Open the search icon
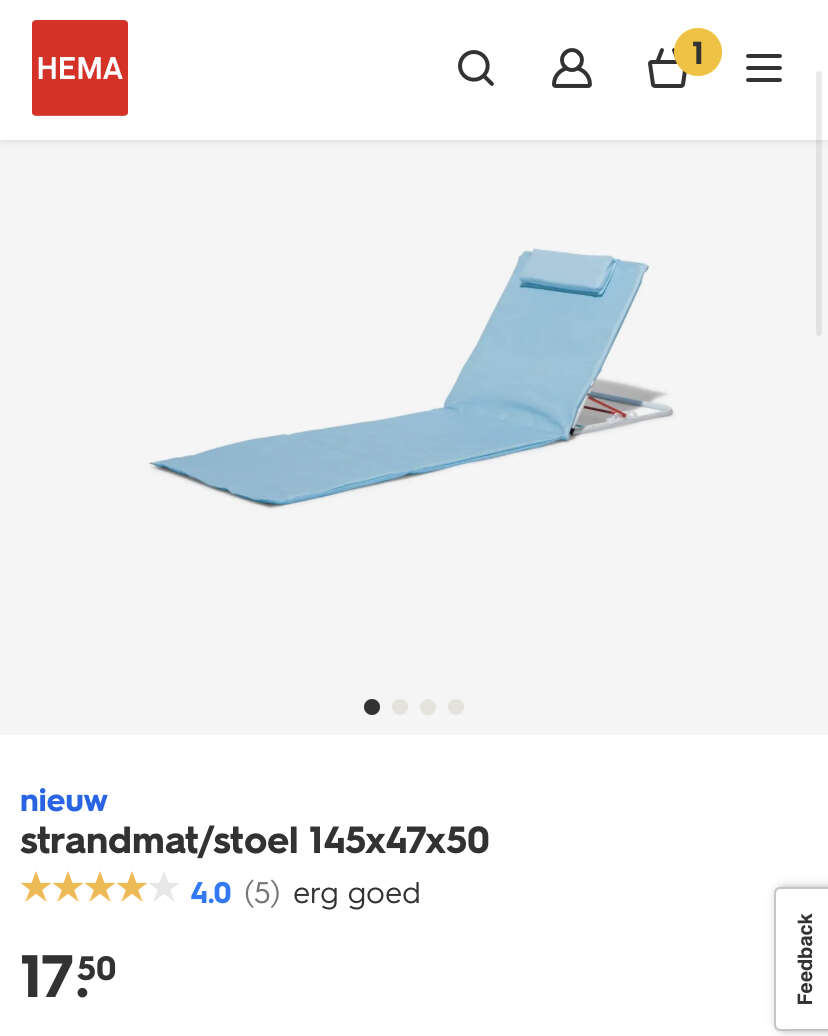The width and height of the screenshot is (828, 1036). point(476,69)
